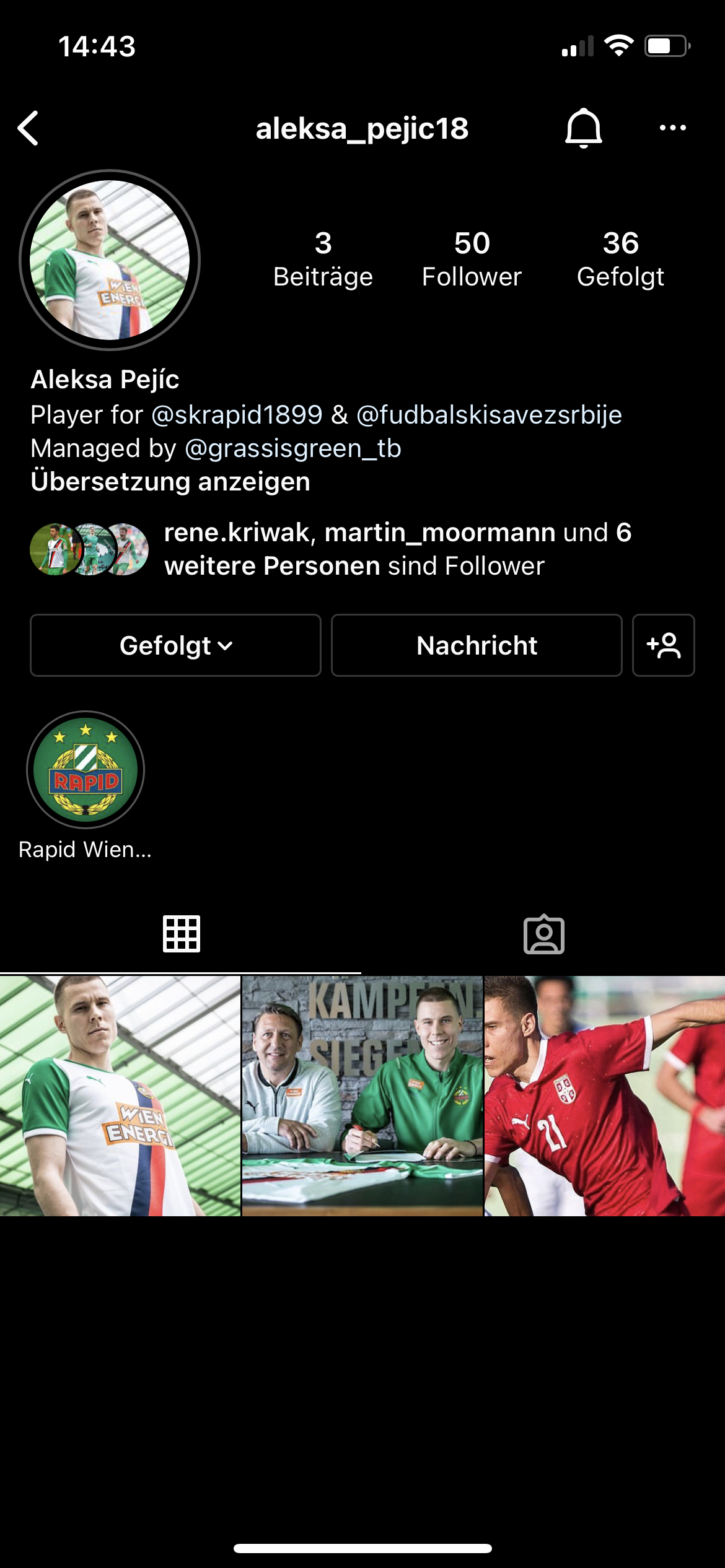Open the @fudbalskisavezsrbije profile link
This screenshot has width=725, height=1568.
tap(489, 415)
